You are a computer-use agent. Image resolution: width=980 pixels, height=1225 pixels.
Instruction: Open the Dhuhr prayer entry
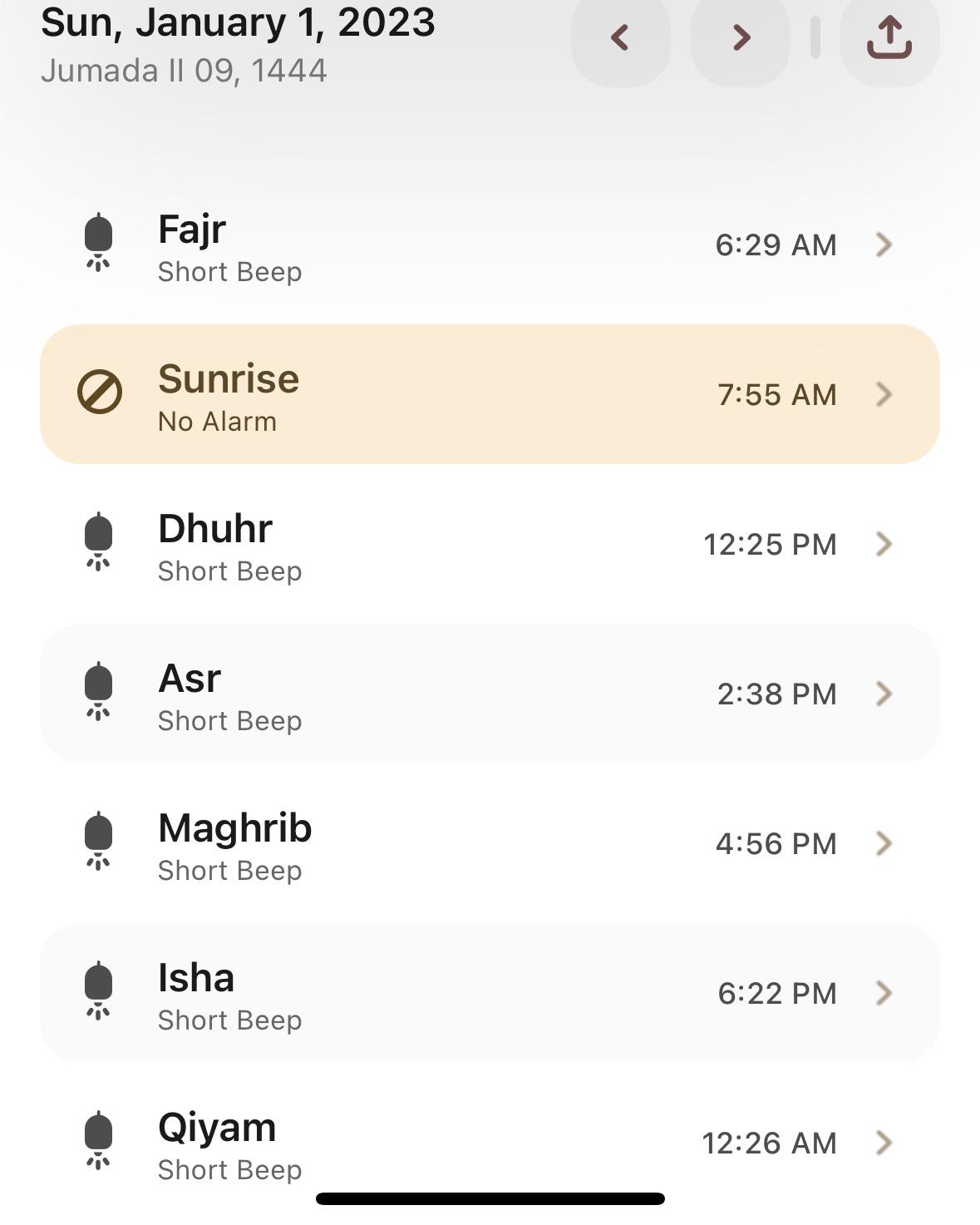click(x=490, y=543)
